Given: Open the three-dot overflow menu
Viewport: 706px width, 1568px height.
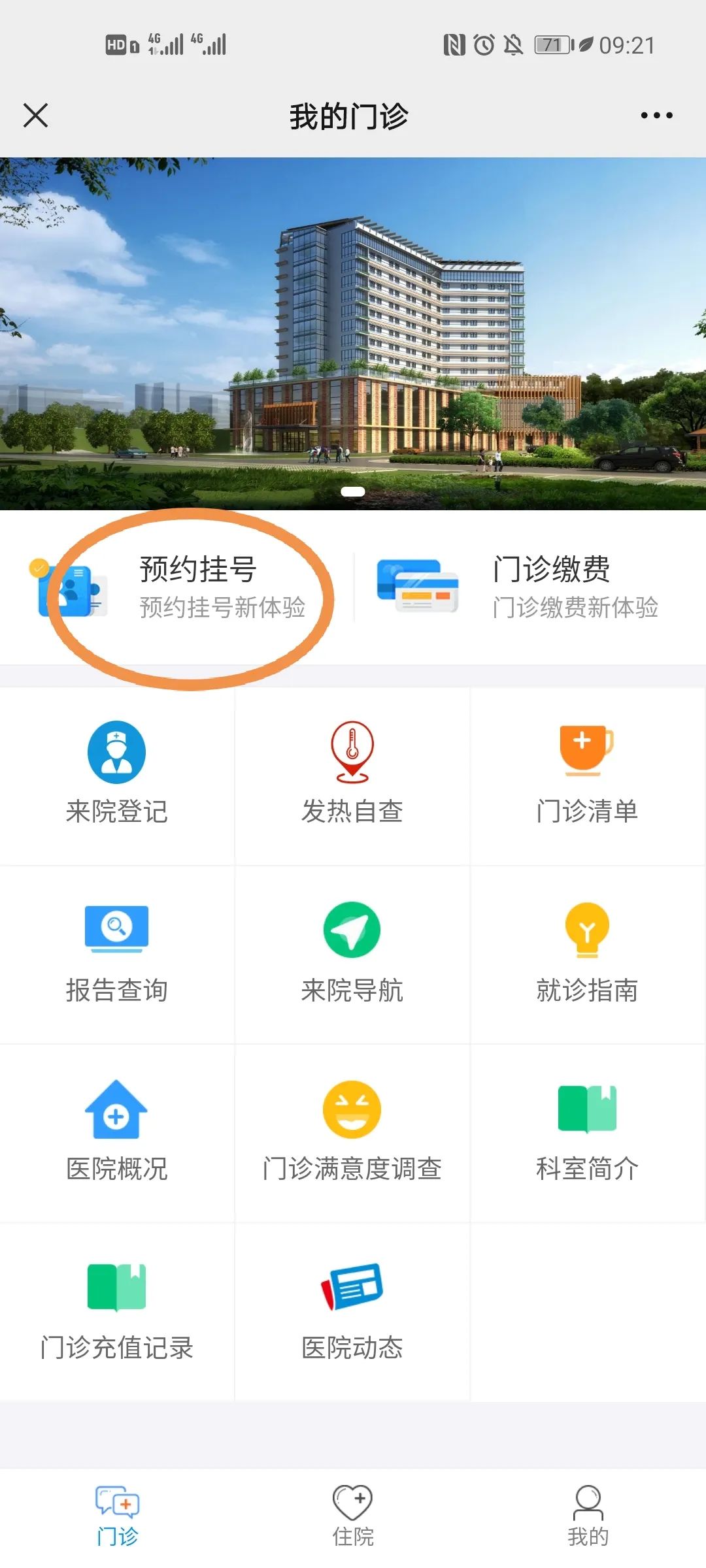Looking at the screenshot, I should tap(656, 116).
